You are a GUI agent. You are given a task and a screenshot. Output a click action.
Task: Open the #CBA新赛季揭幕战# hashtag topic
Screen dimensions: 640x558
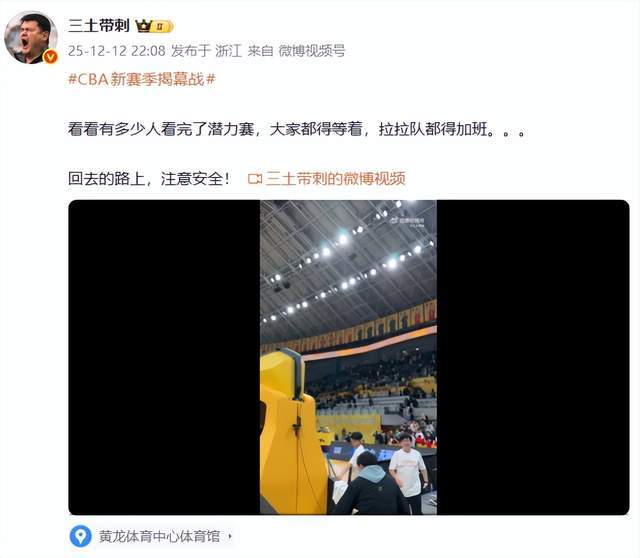pyautogui.click(x=141, y=79)
